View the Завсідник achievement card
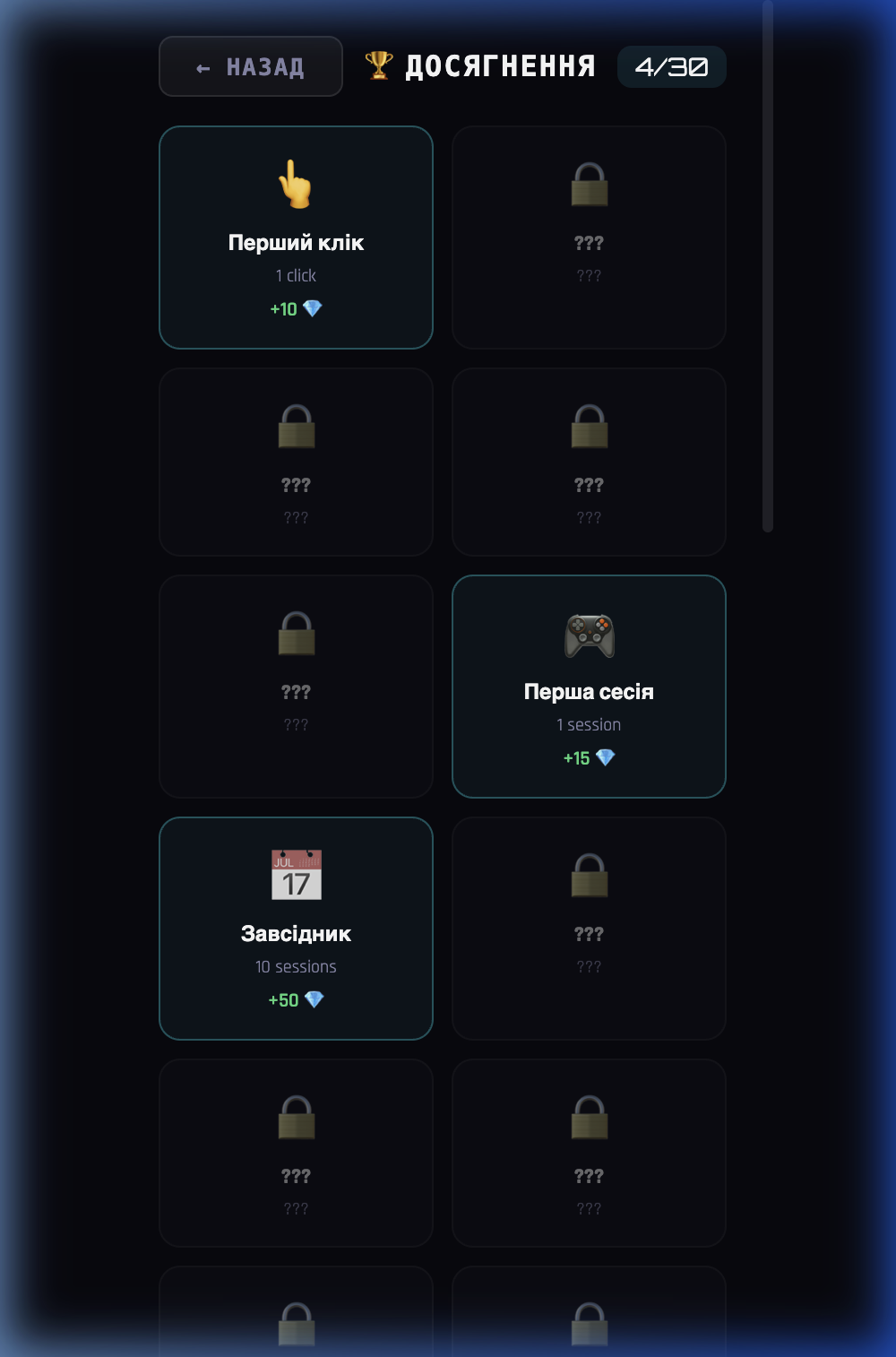This screenshot has width=896, height=1357. tap(296, 929)
